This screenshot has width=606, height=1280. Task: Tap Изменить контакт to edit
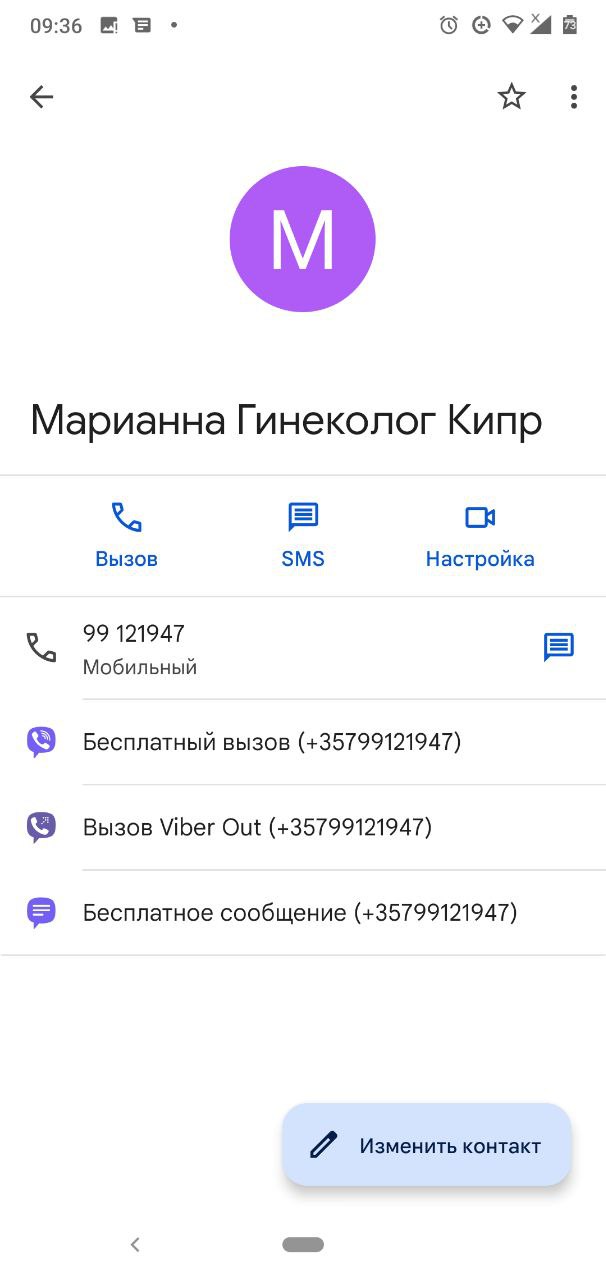(x=427, y=1145)
